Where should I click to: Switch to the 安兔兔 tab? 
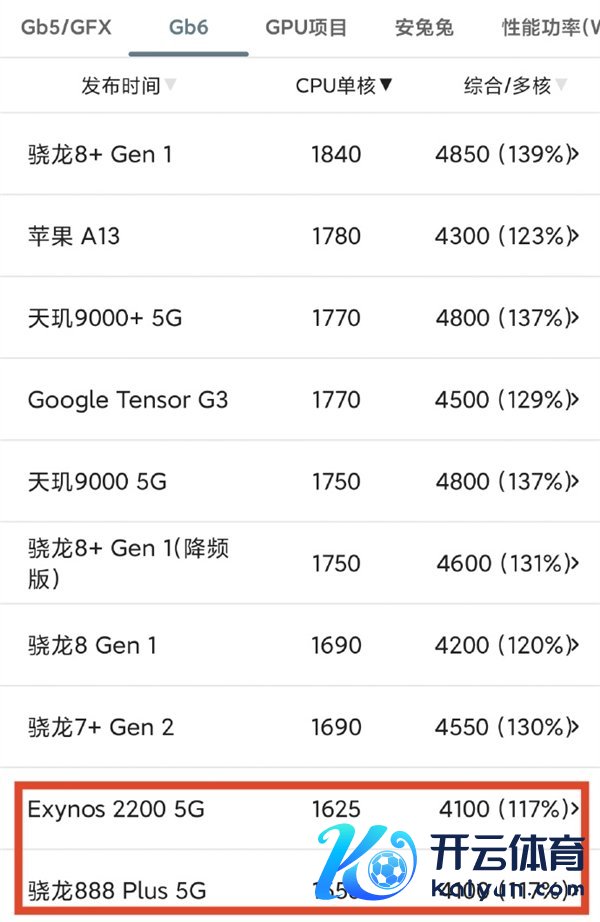coord(424,27)
